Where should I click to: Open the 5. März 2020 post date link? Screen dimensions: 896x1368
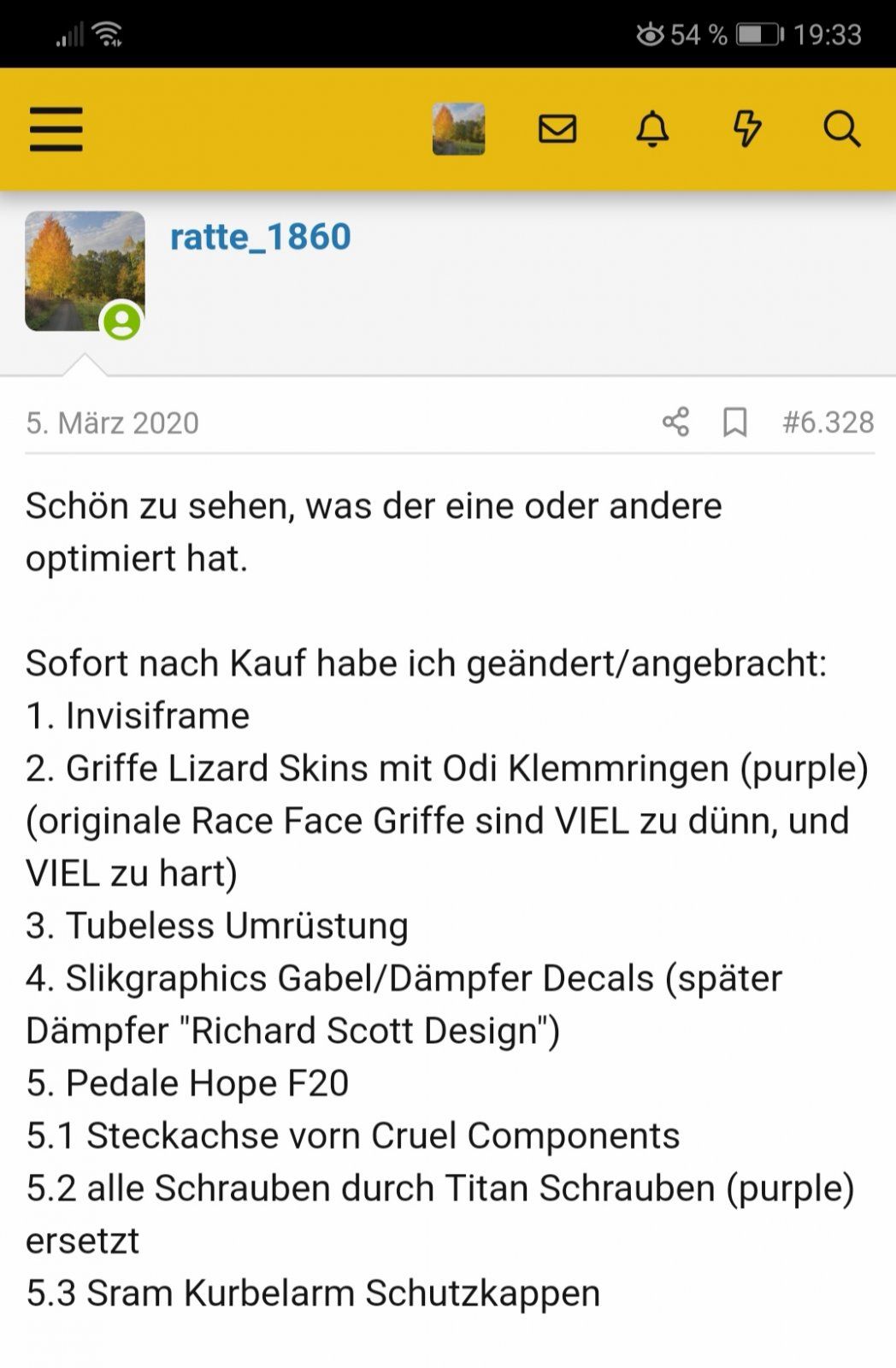coord(112,422)
